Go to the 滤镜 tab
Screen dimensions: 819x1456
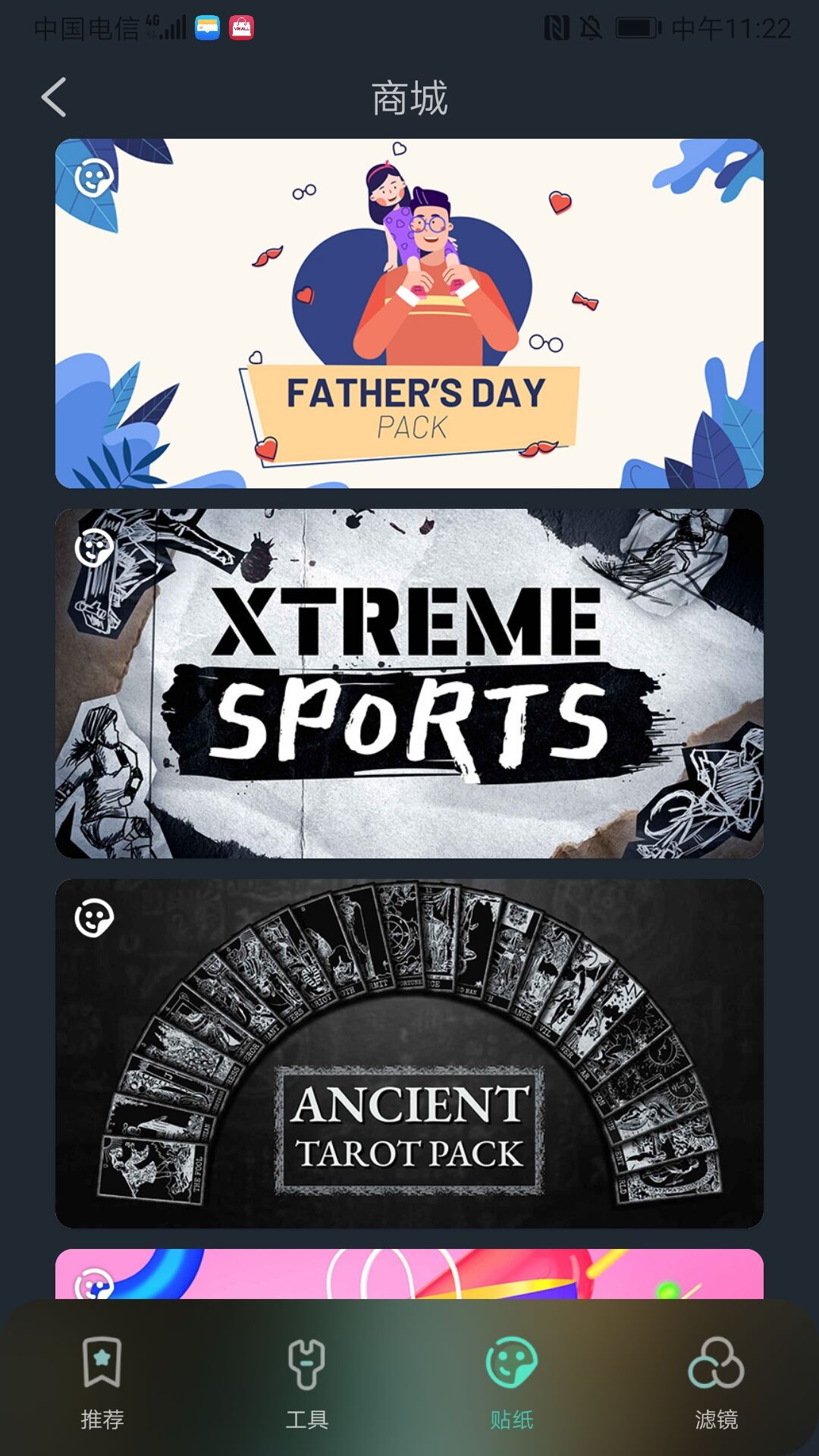point(716,1382)
